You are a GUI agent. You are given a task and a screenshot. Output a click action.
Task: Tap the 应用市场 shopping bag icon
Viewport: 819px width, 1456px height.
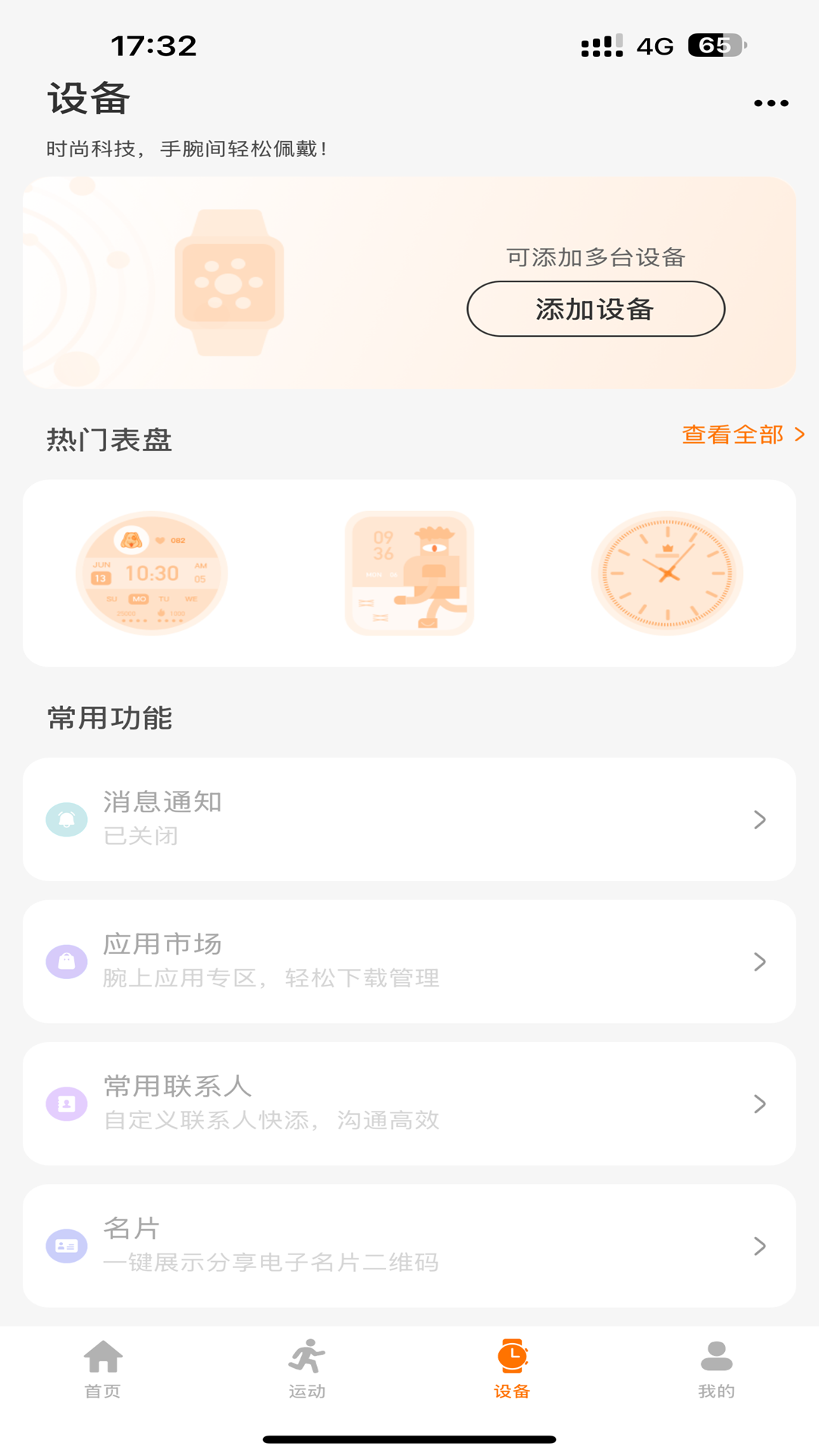click(67, 961)
